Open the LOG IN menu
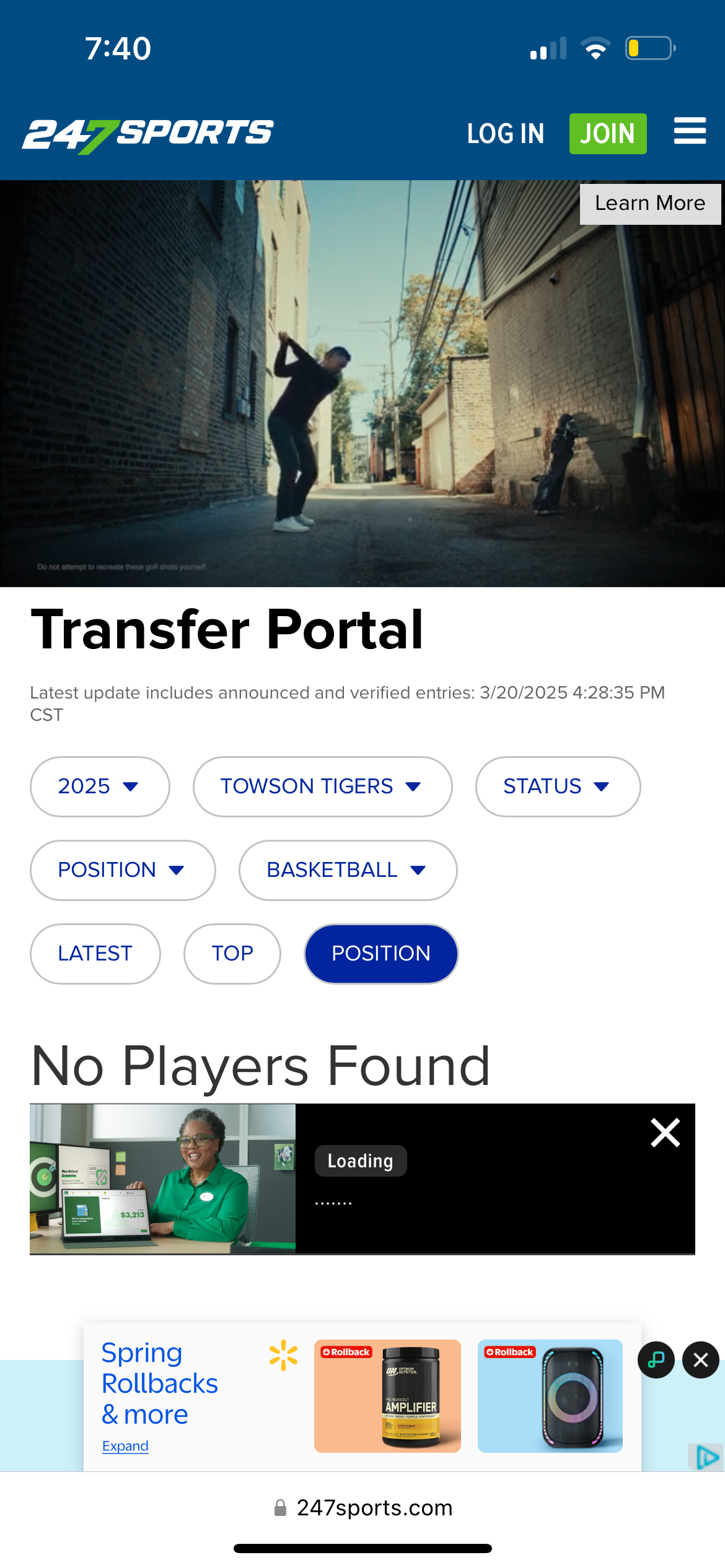 506,133
